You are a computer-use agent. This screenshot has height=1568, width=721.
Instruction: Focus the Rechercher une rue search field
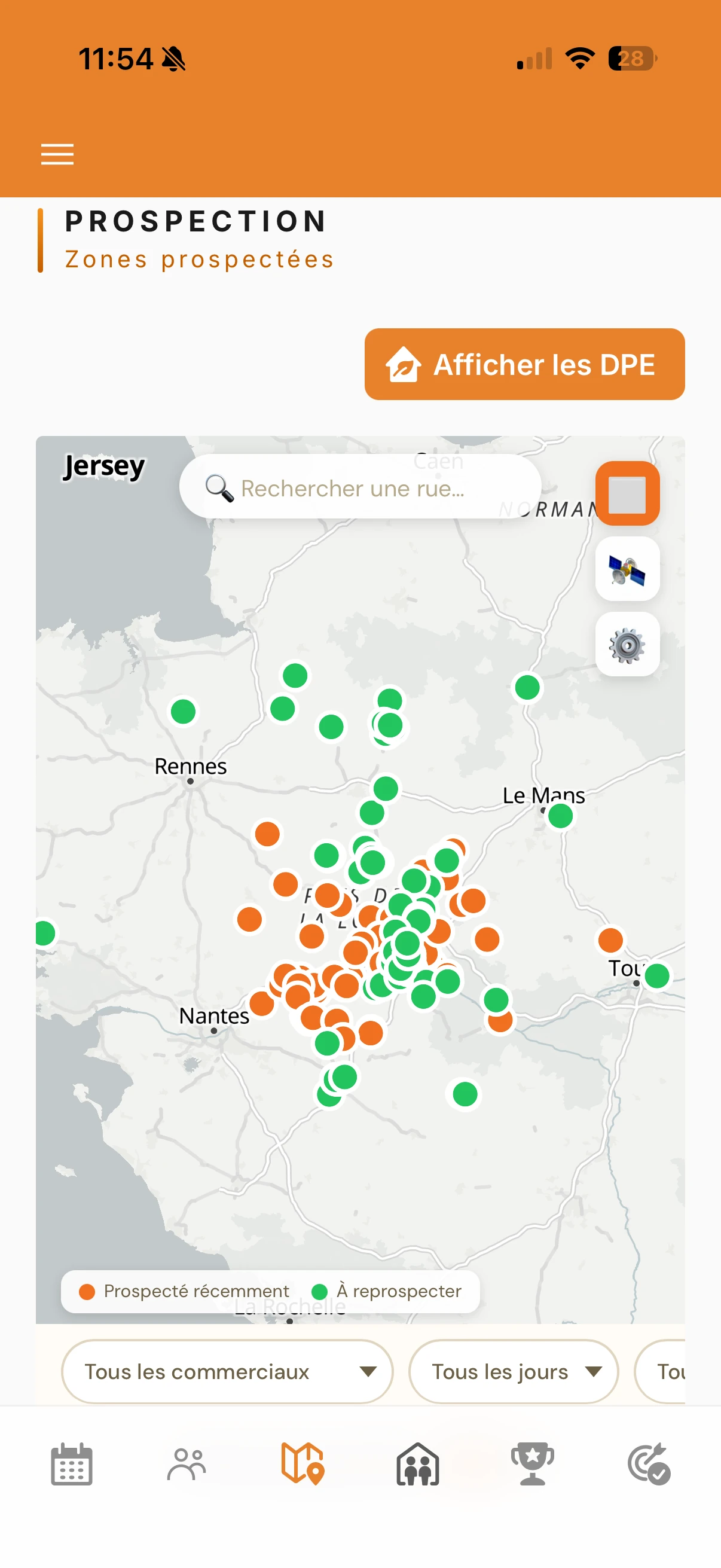[360, 487]
